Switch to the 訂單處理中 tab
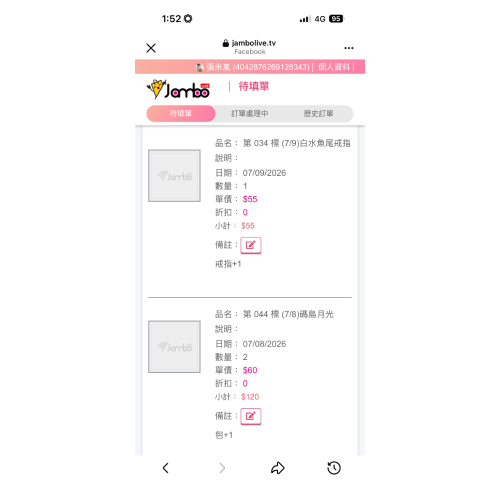 (x=250, y=114)
